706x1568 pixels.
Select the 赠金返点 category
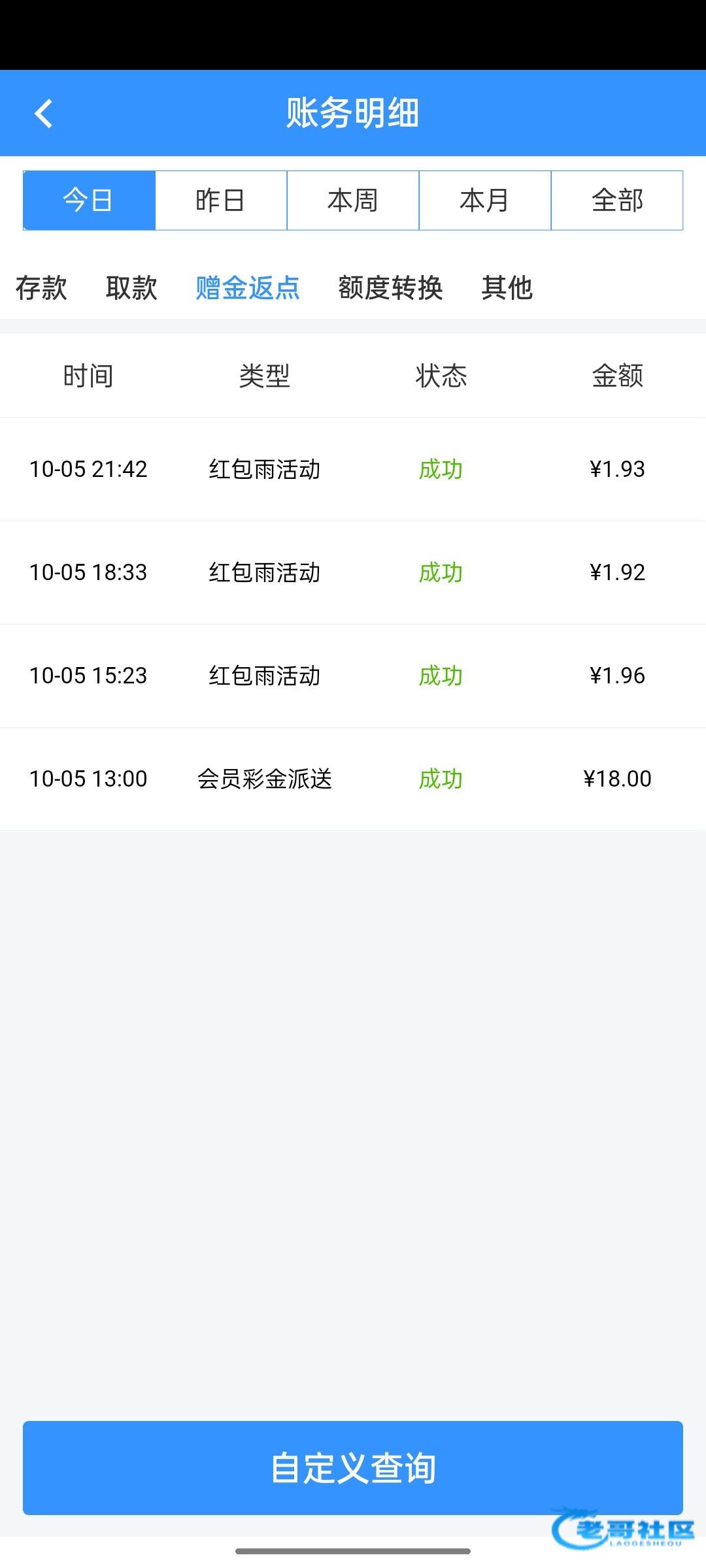click(x=248, y=287)
